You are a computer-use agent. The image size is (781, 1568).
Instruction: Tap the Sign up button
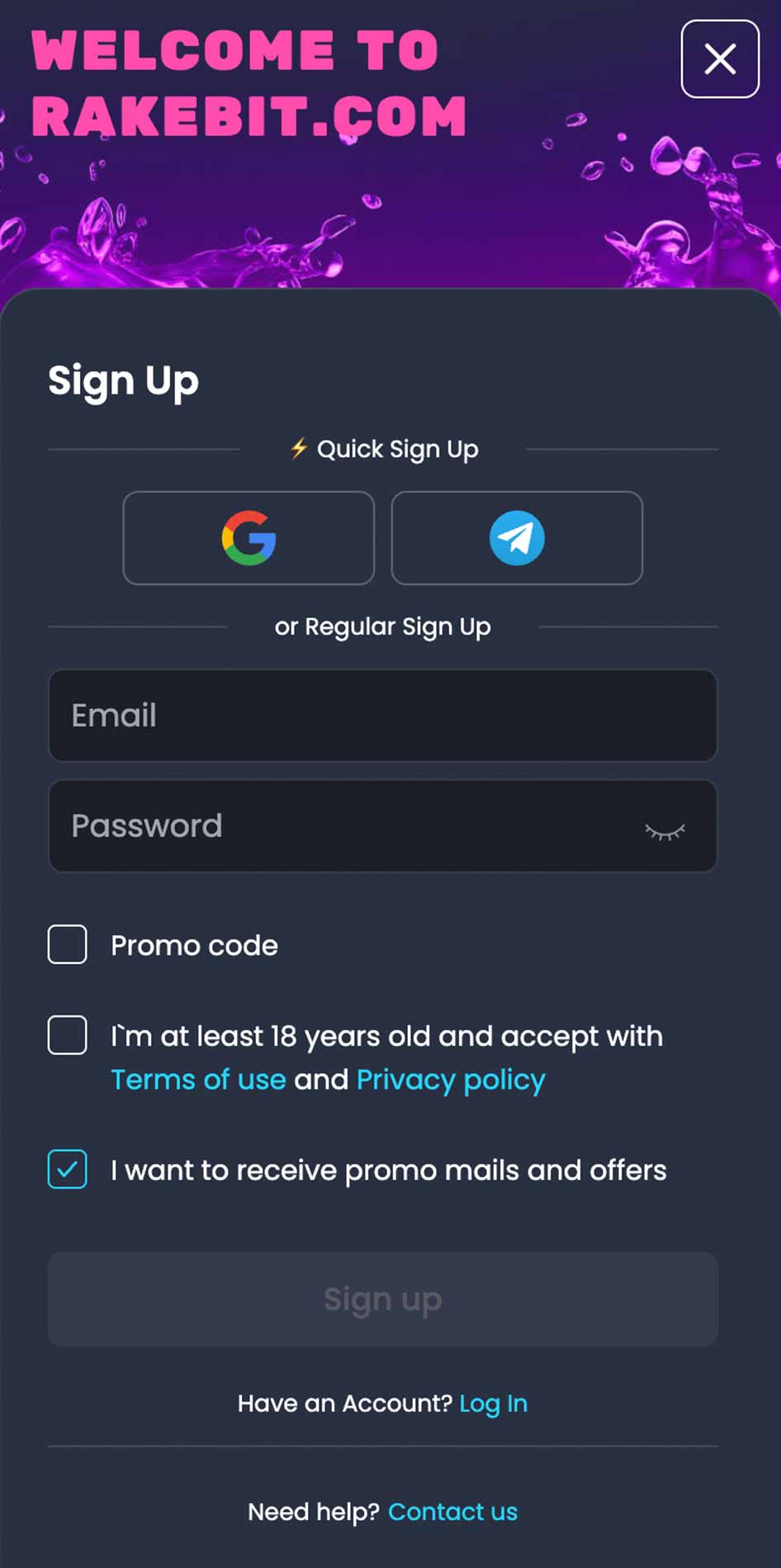click(382, 1299)
